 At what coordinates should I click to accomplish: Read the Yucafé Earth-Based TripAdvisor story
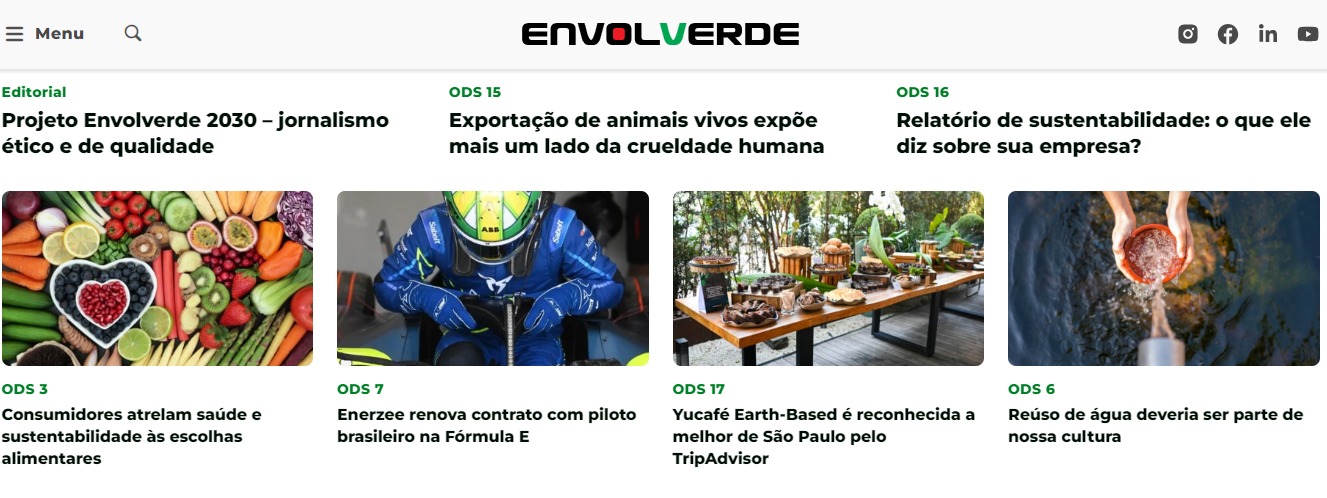[824, 436]
